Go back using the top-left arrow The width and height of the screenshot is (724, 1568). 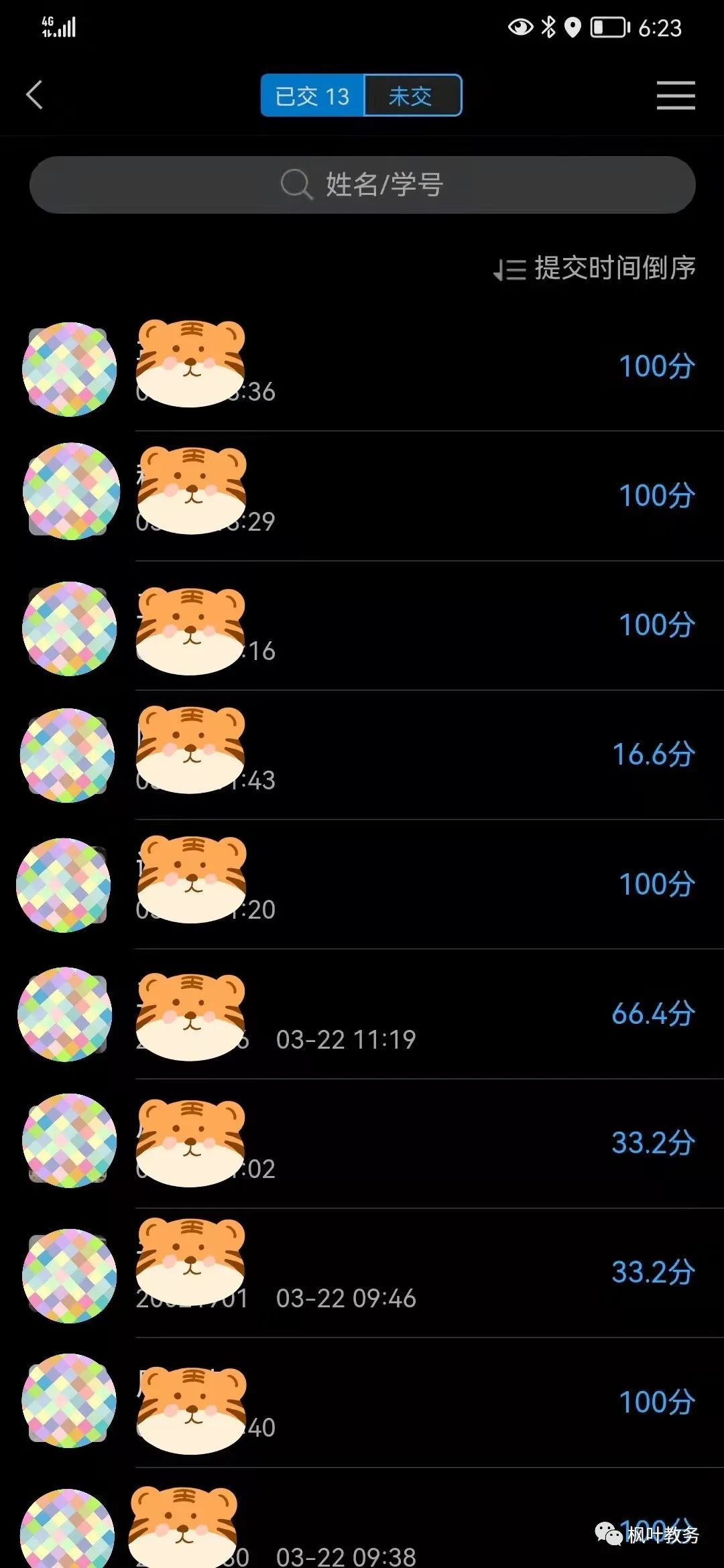35,95
